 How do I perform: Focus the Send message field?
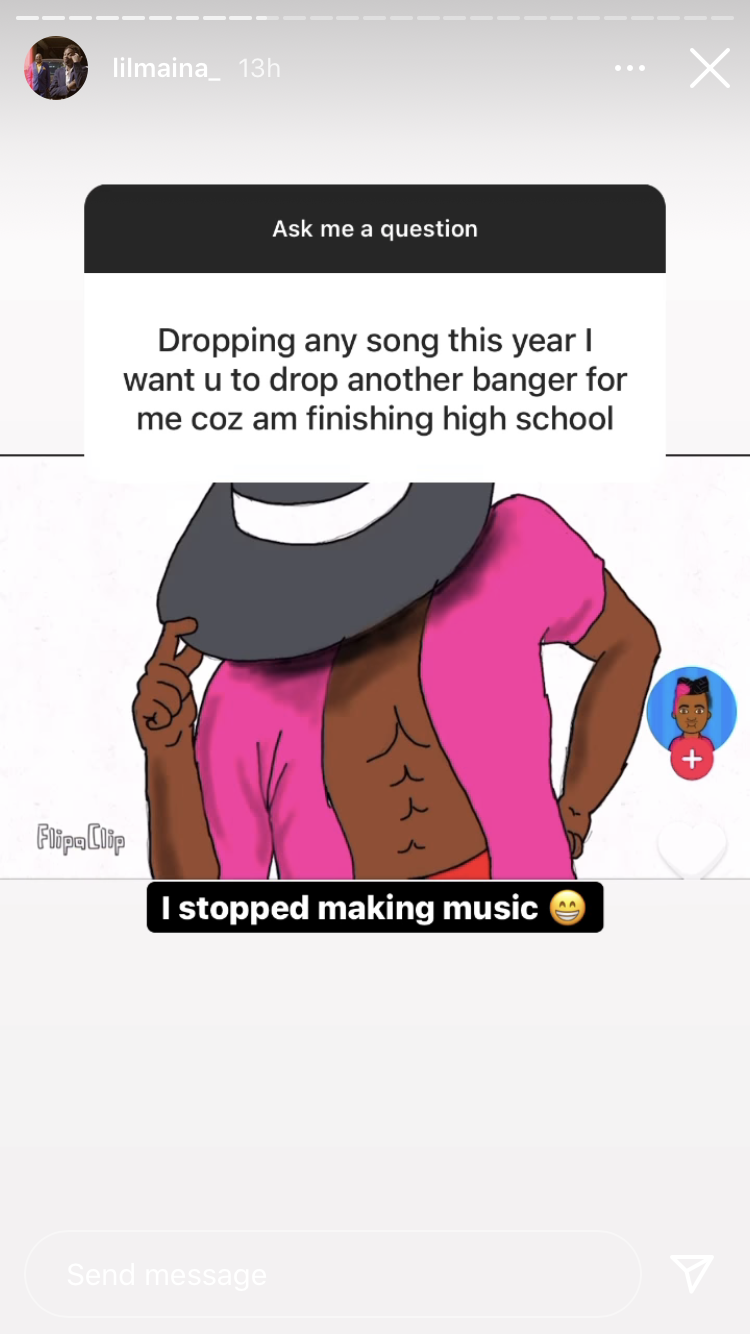click(x=333, y=1274)
